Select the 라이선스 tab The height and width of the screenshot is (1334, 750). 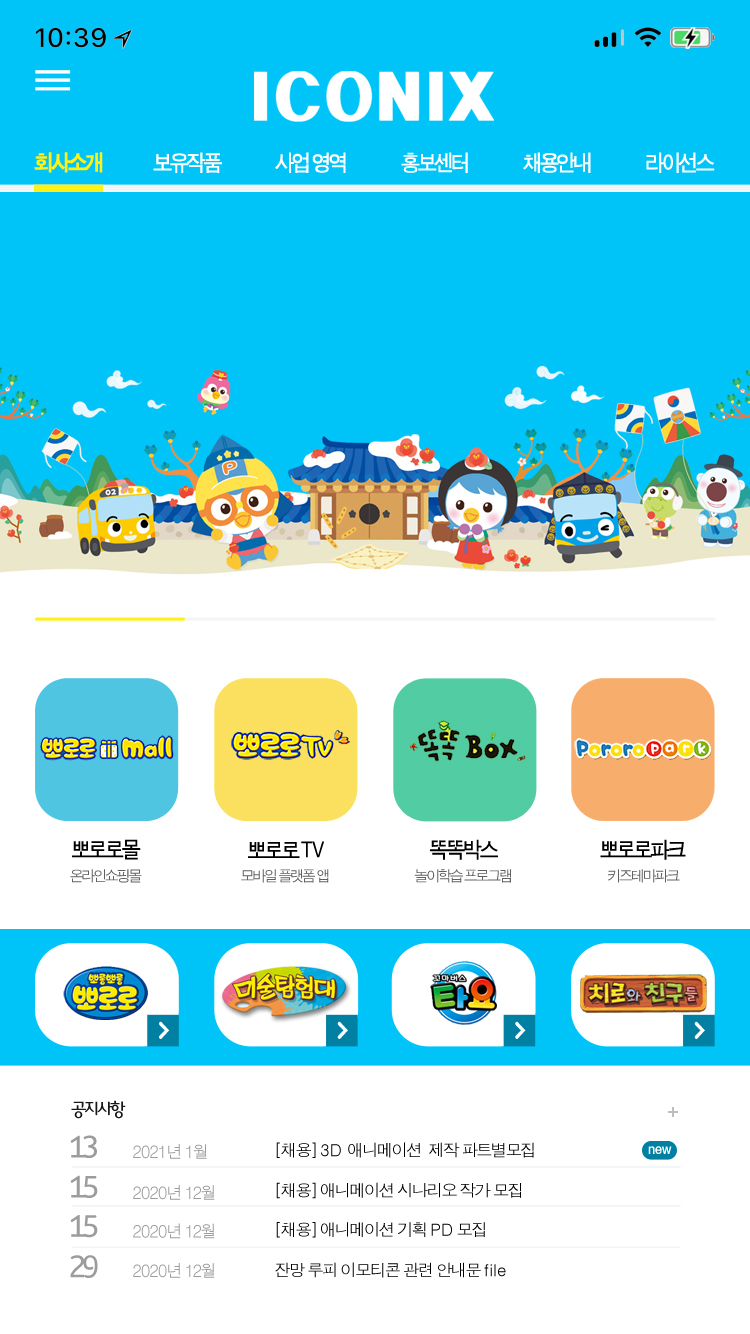679,163
